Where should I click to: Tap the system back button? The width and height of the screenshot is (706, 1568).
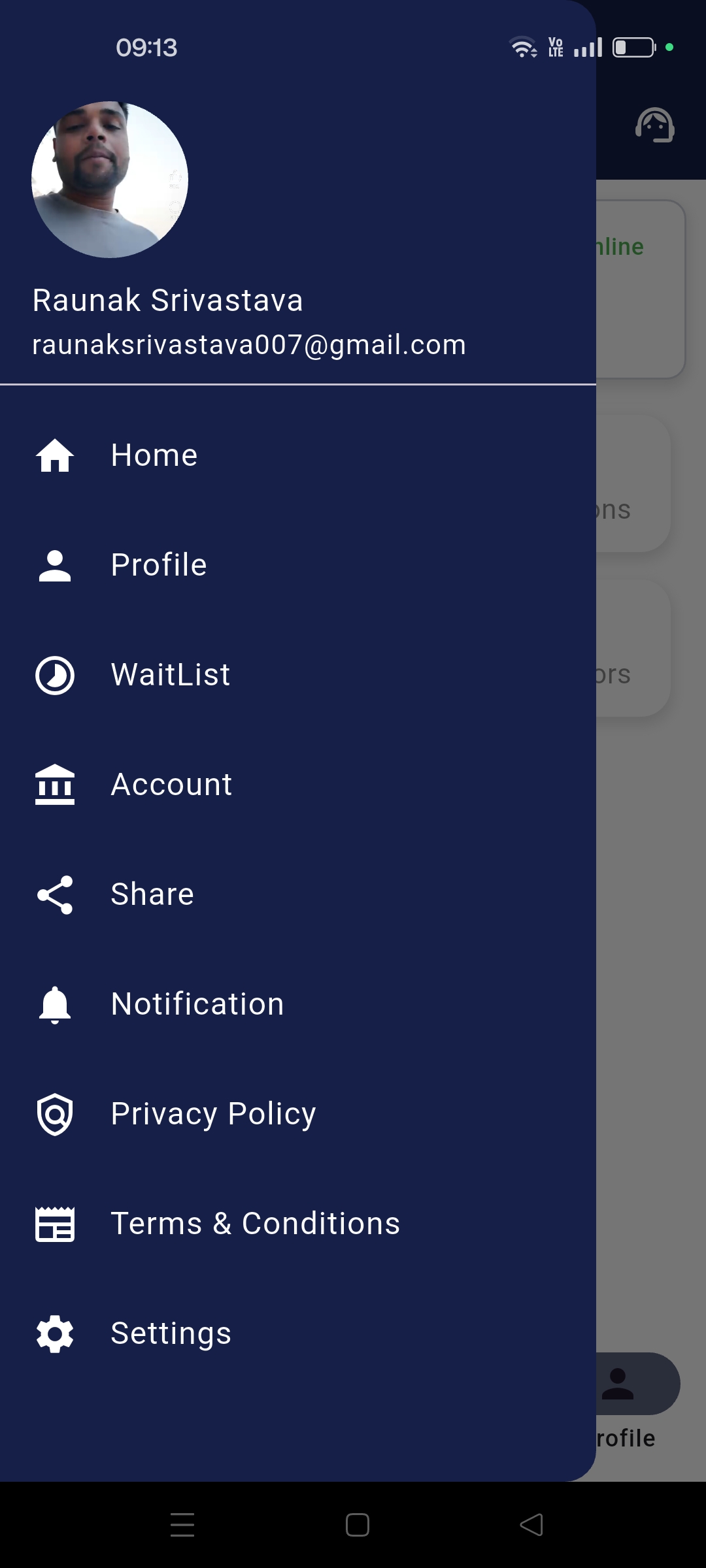[x=531, y=1525]
